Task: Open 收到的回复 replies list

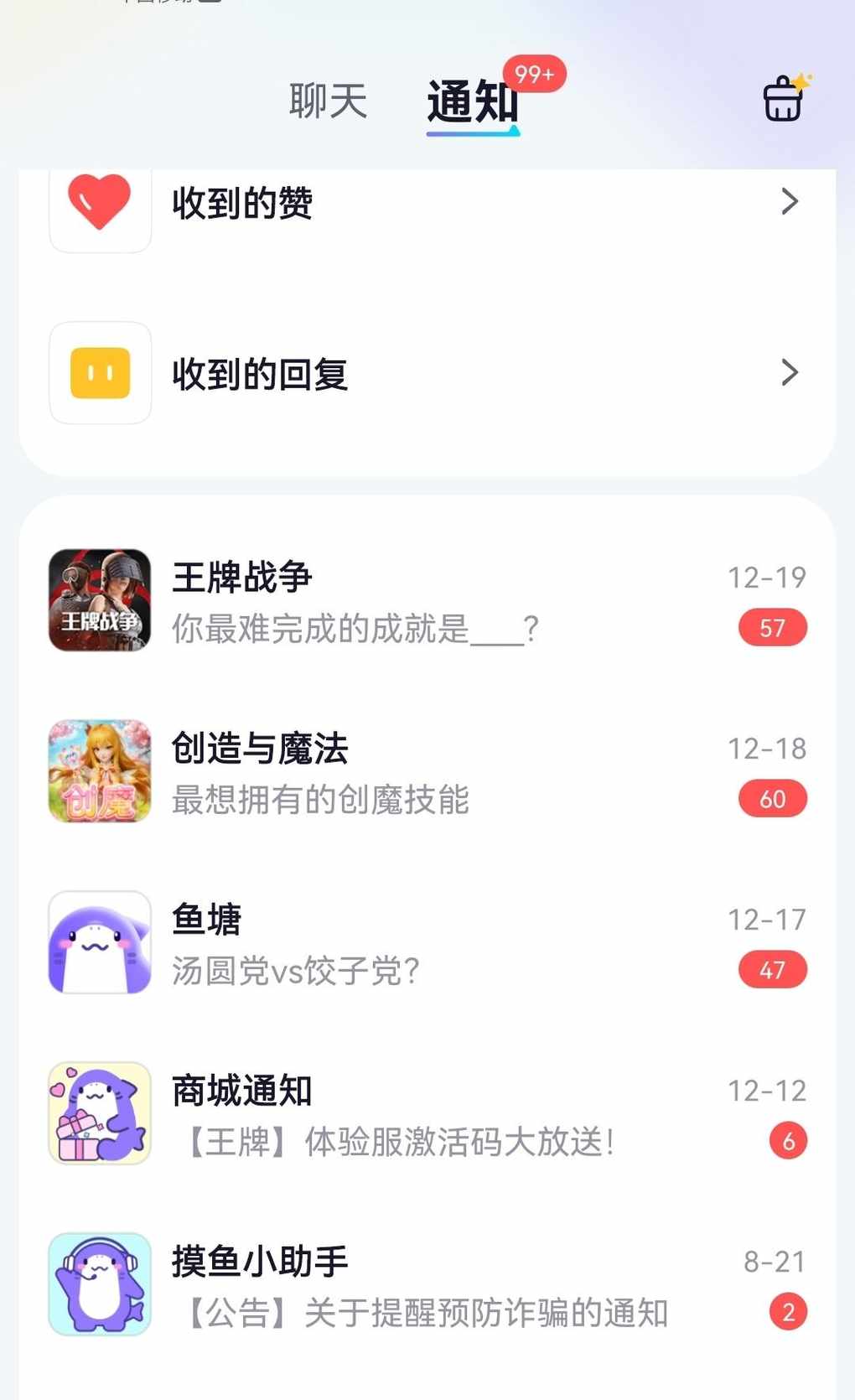Action: click(427, 373)
